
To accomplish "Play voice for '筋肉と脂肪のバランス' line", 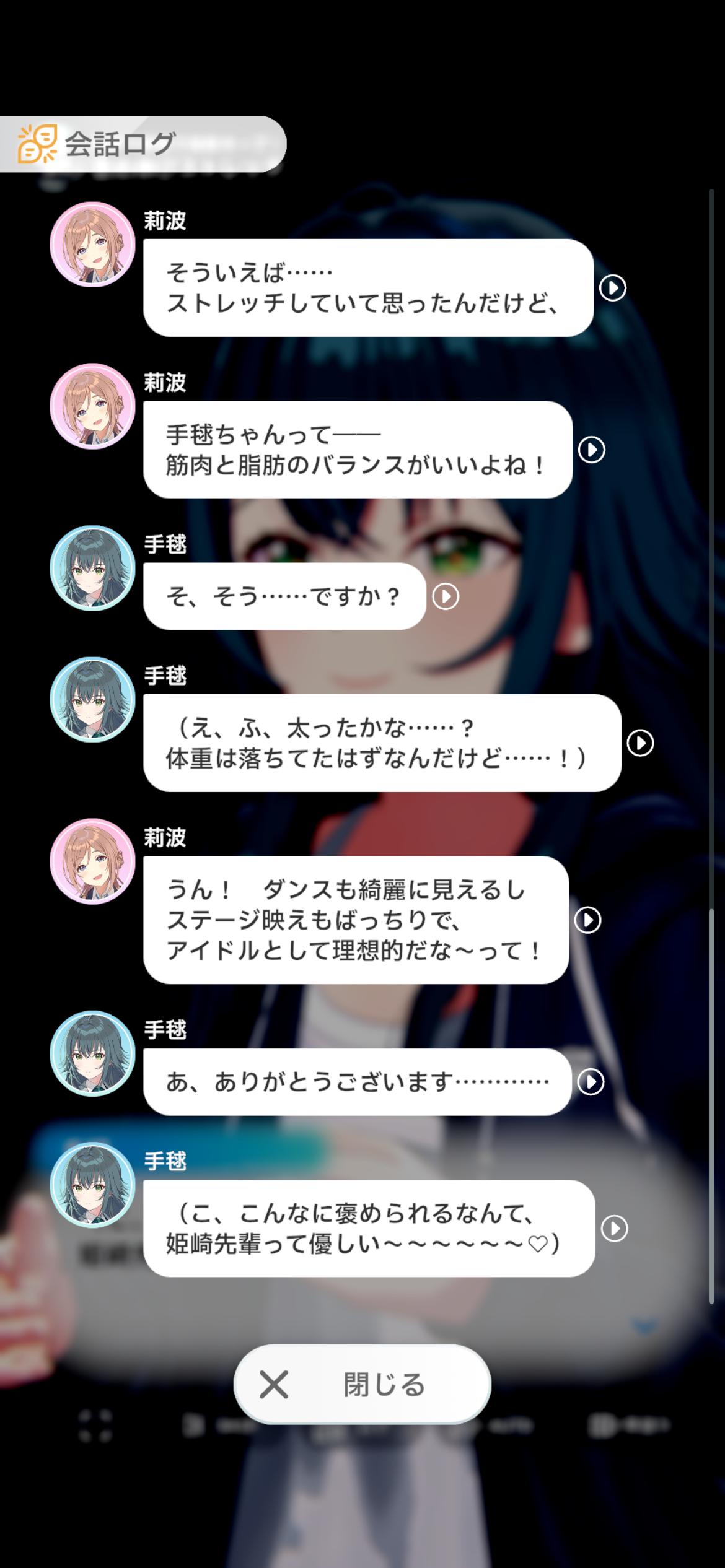I will 591,450.
